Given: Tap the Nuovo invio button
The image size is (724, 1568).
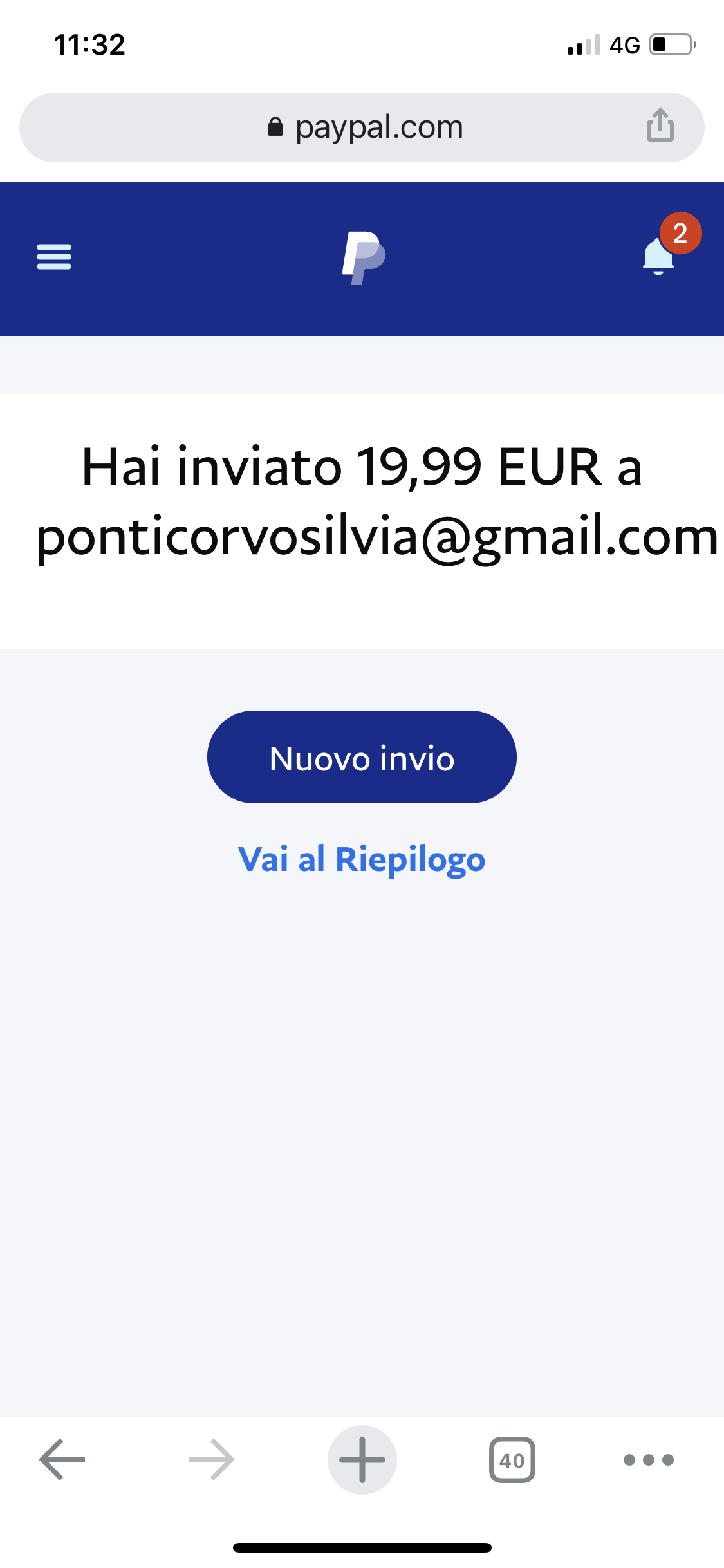Looking at the screenshot, I should pos(362,757).
